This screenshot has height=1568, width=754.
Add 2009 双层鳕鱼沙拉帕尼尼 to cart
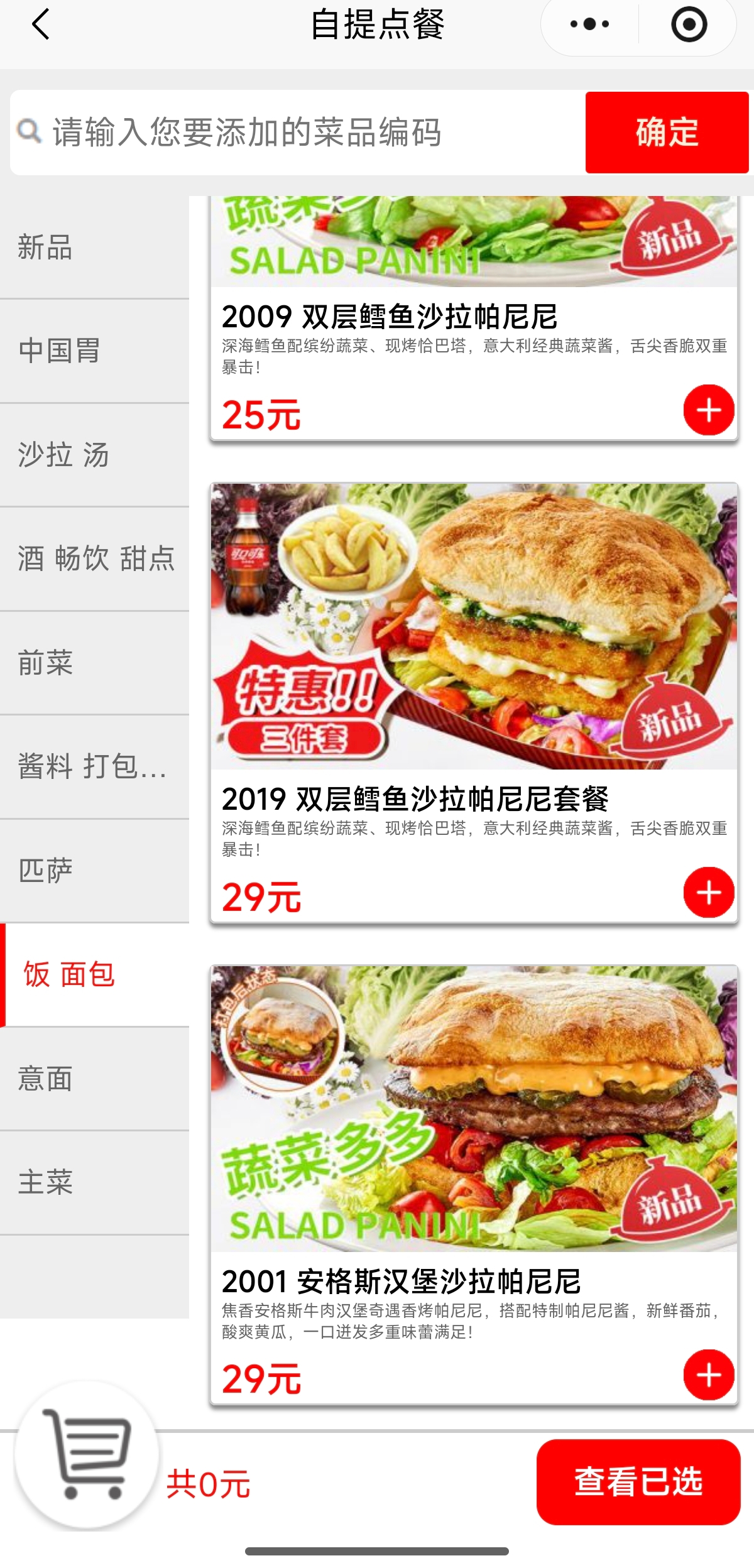[x=709, y=410]
